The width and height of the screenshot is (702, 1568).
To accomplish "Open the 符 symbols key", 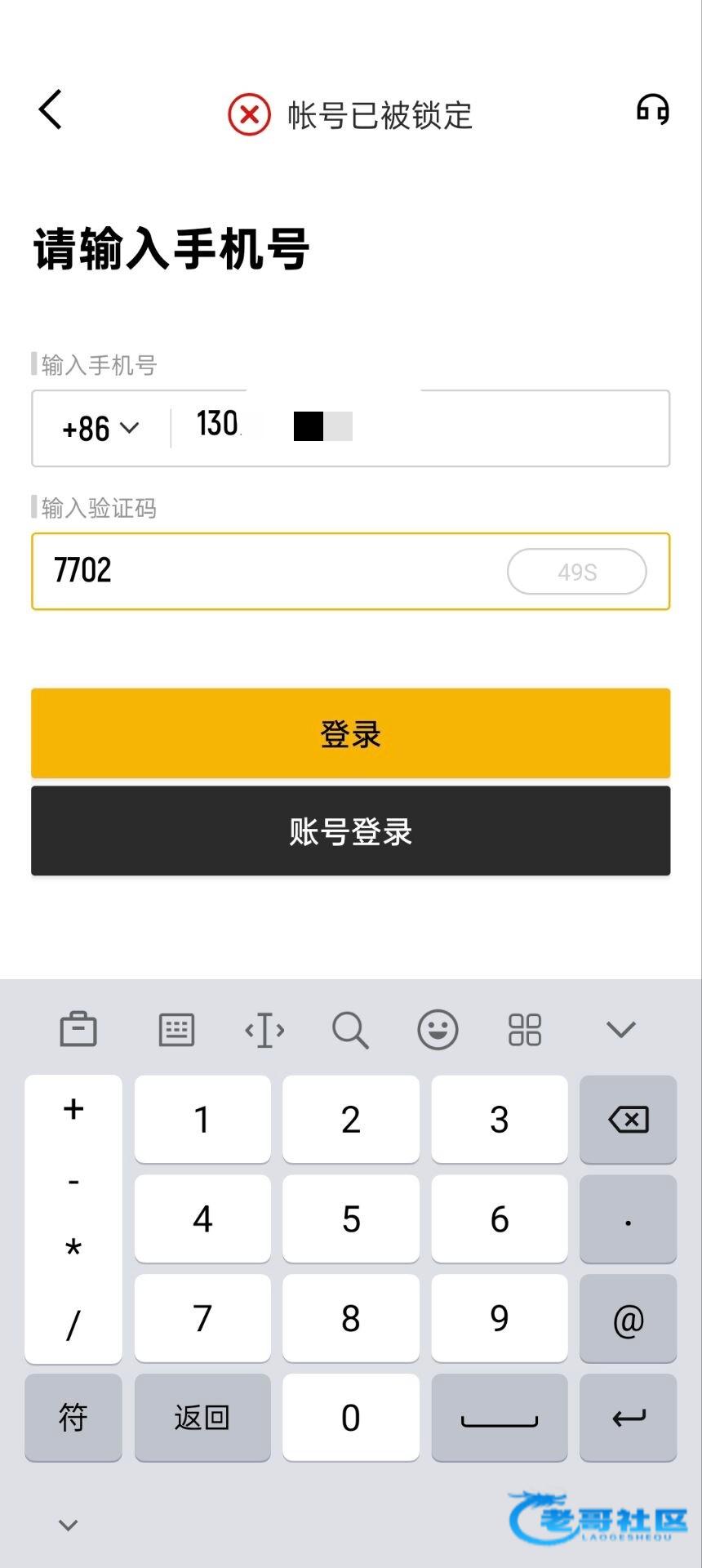I will coord(73,1418).
